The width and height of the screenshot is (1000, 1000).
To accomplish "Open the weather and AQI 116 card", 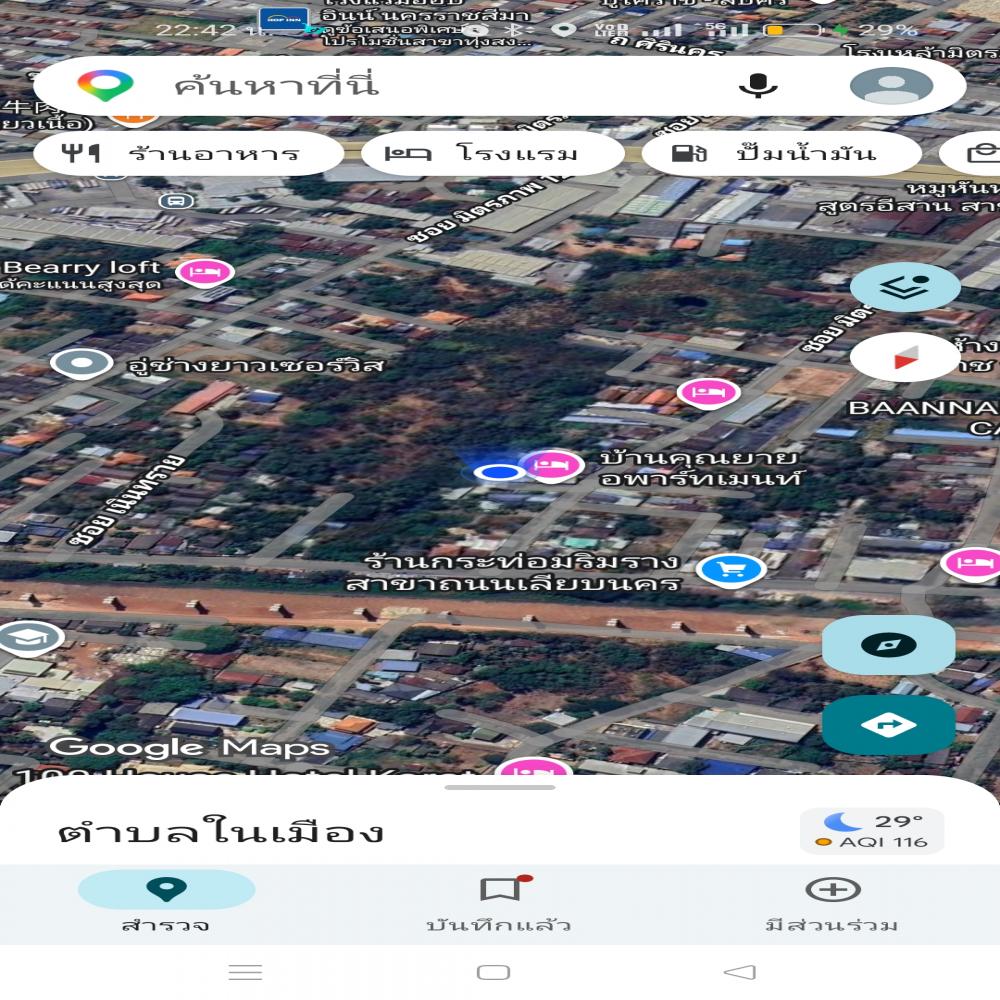I will tap(871, 831).
